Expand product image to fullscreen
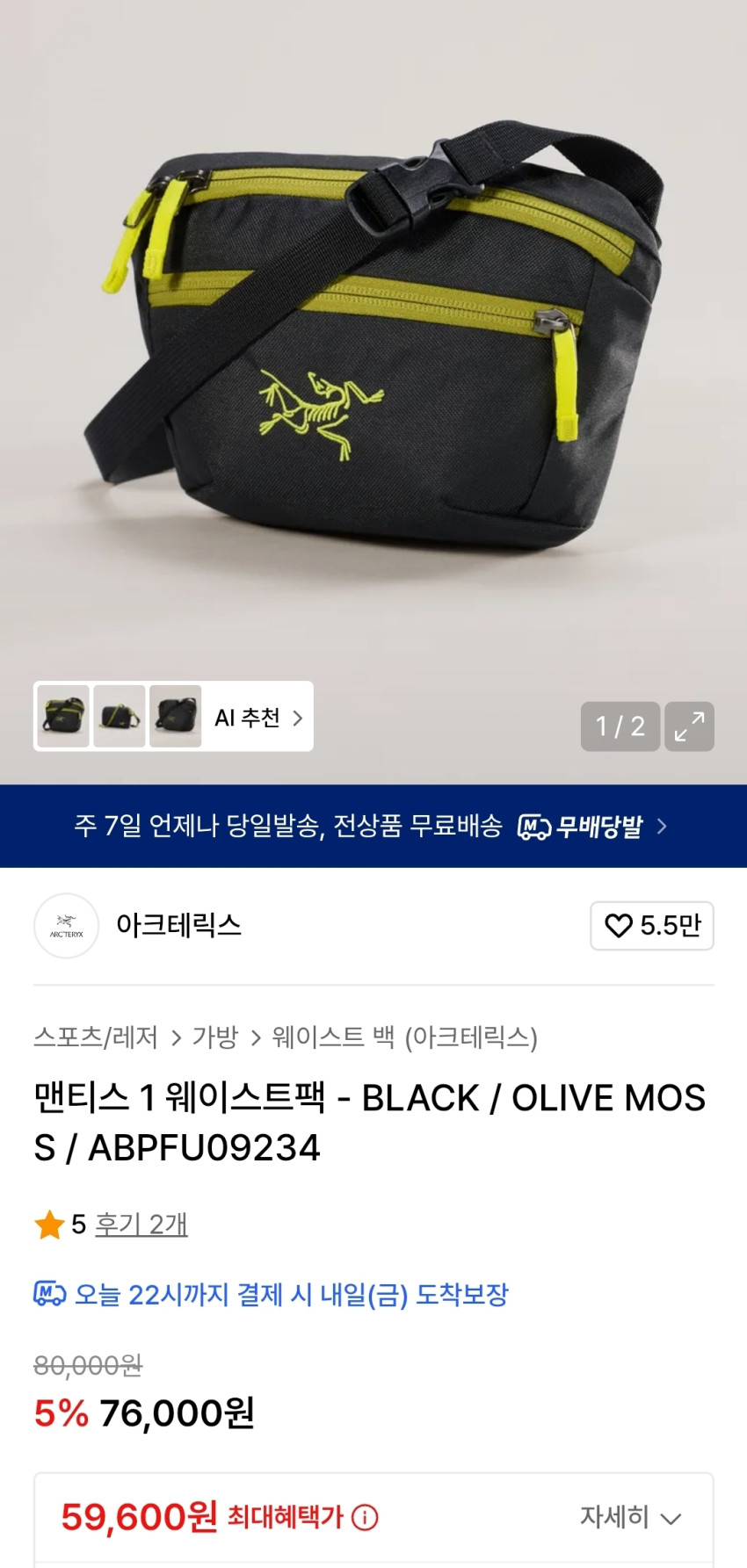The image size is (747, 1568). 689,726
